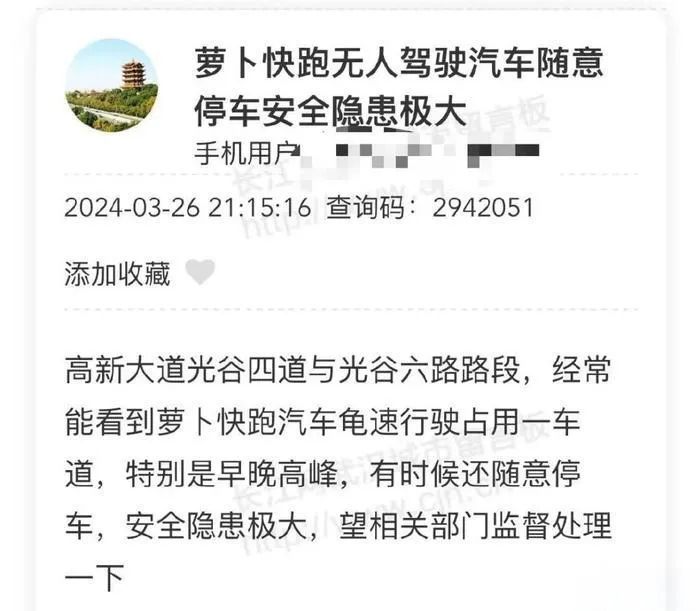
Task: Open the poster's avatar picture
Action: [111, 85]
